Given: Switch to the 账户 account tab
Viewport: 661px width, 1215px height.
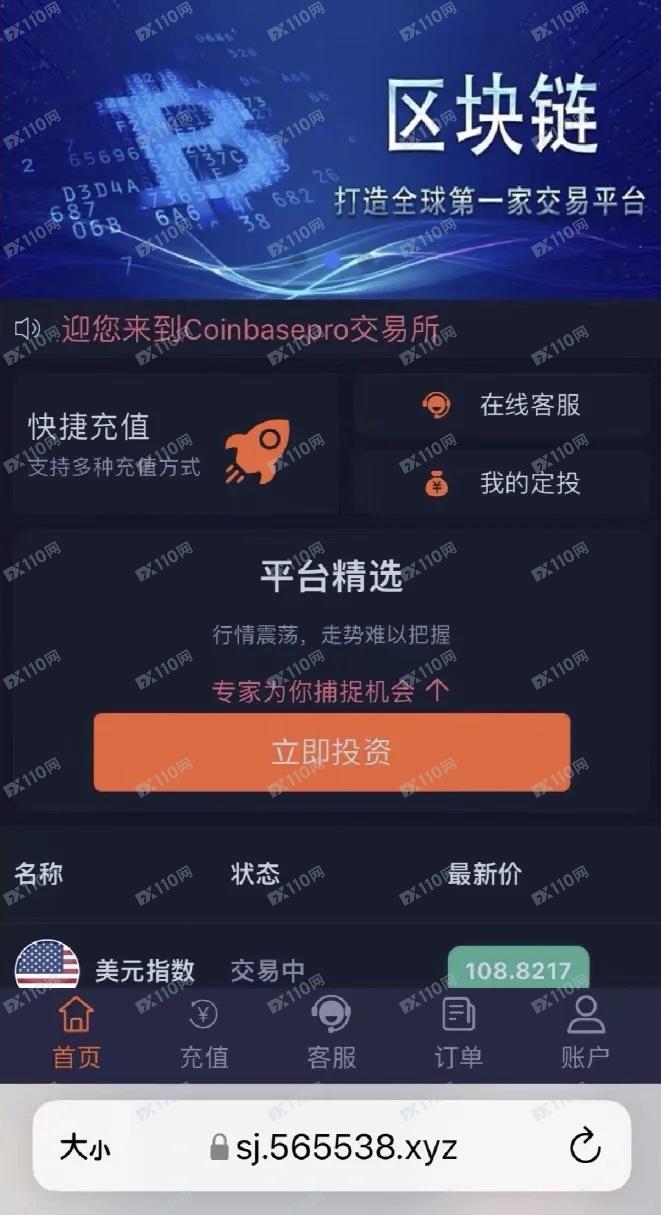Looking at the screenshot, I should (x=585, y=1033).
